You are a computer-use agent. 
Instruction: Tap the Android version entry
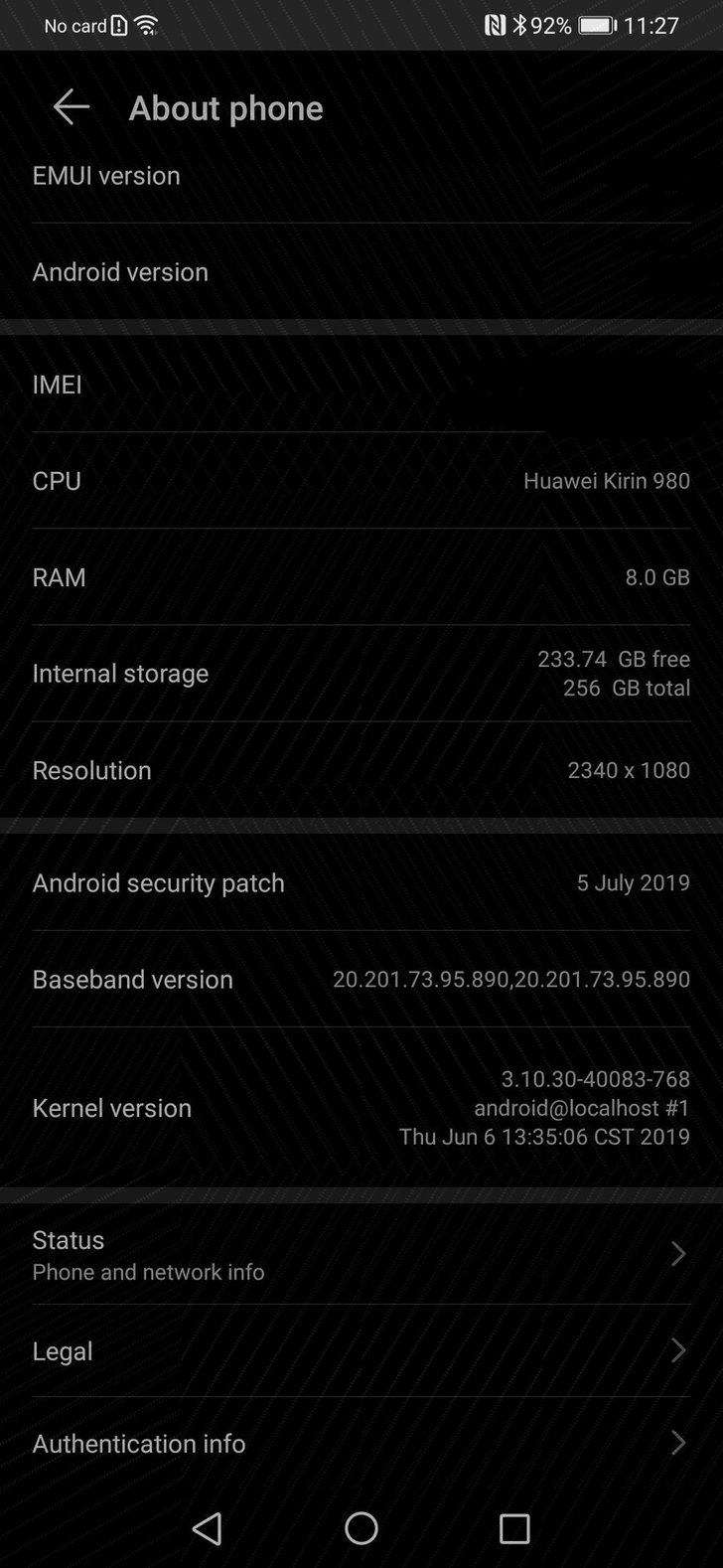coord(361,271)
